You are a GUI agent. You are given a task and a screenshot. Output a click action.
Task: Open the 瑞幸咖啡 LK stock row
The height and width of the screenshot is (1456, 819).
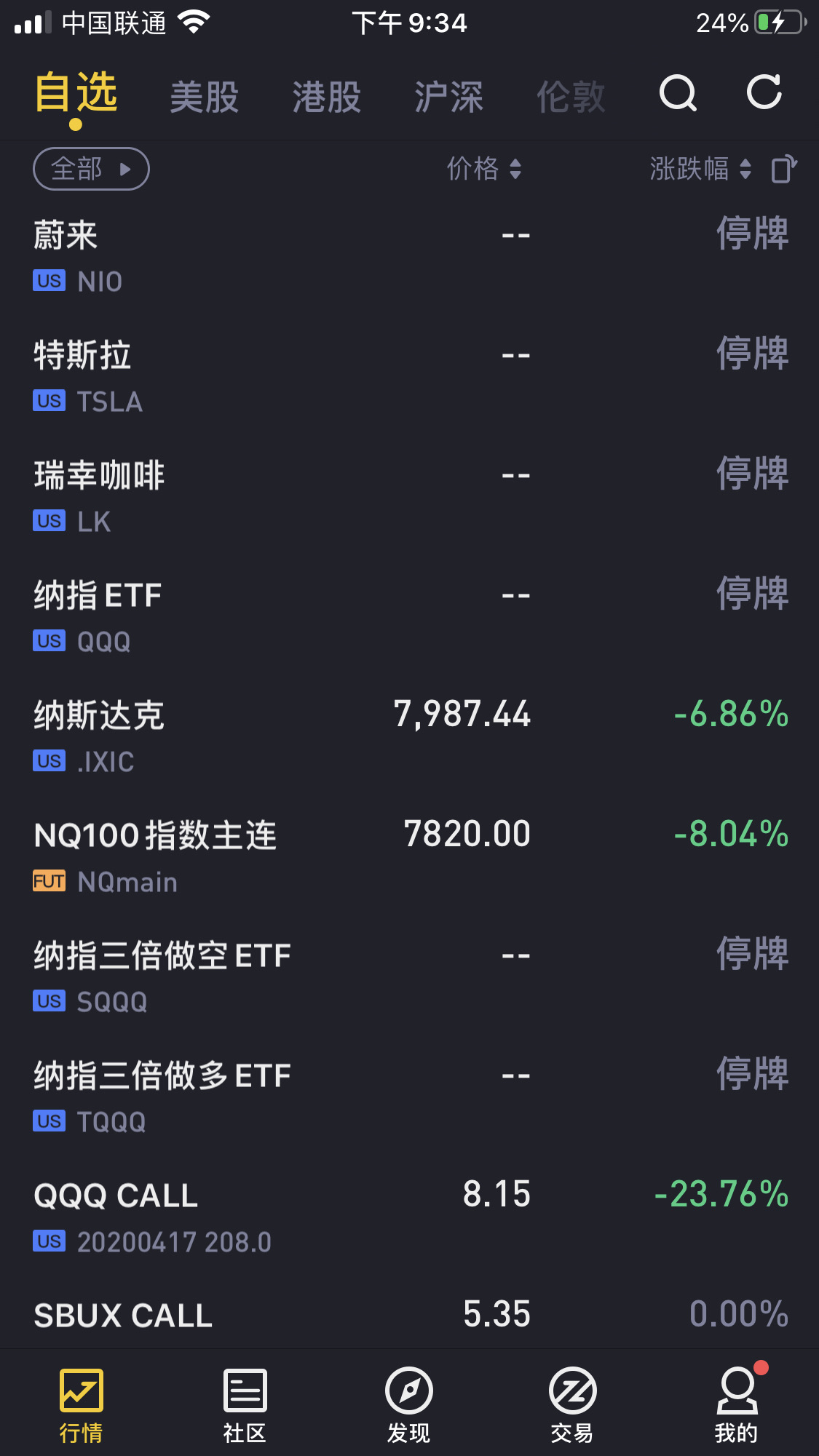(409, 497)
